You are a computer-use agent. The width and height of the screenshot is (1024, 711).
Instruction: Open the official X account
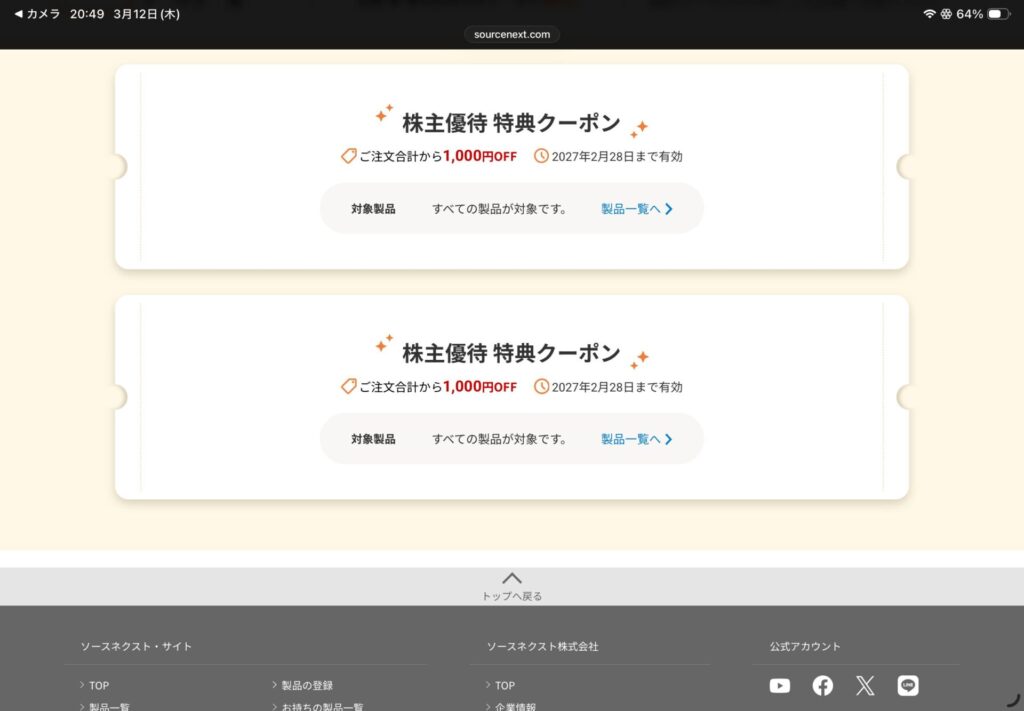(x=865, y=685)
